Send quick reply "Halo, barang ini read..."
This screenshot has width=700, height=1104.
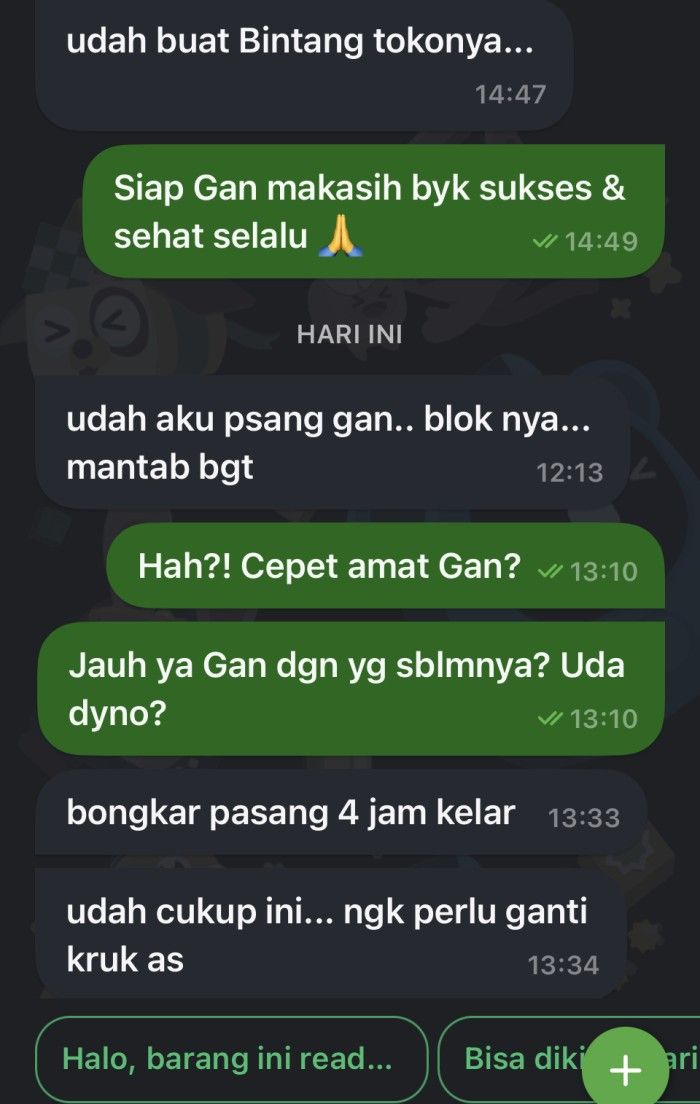(x=228, y=1060)
